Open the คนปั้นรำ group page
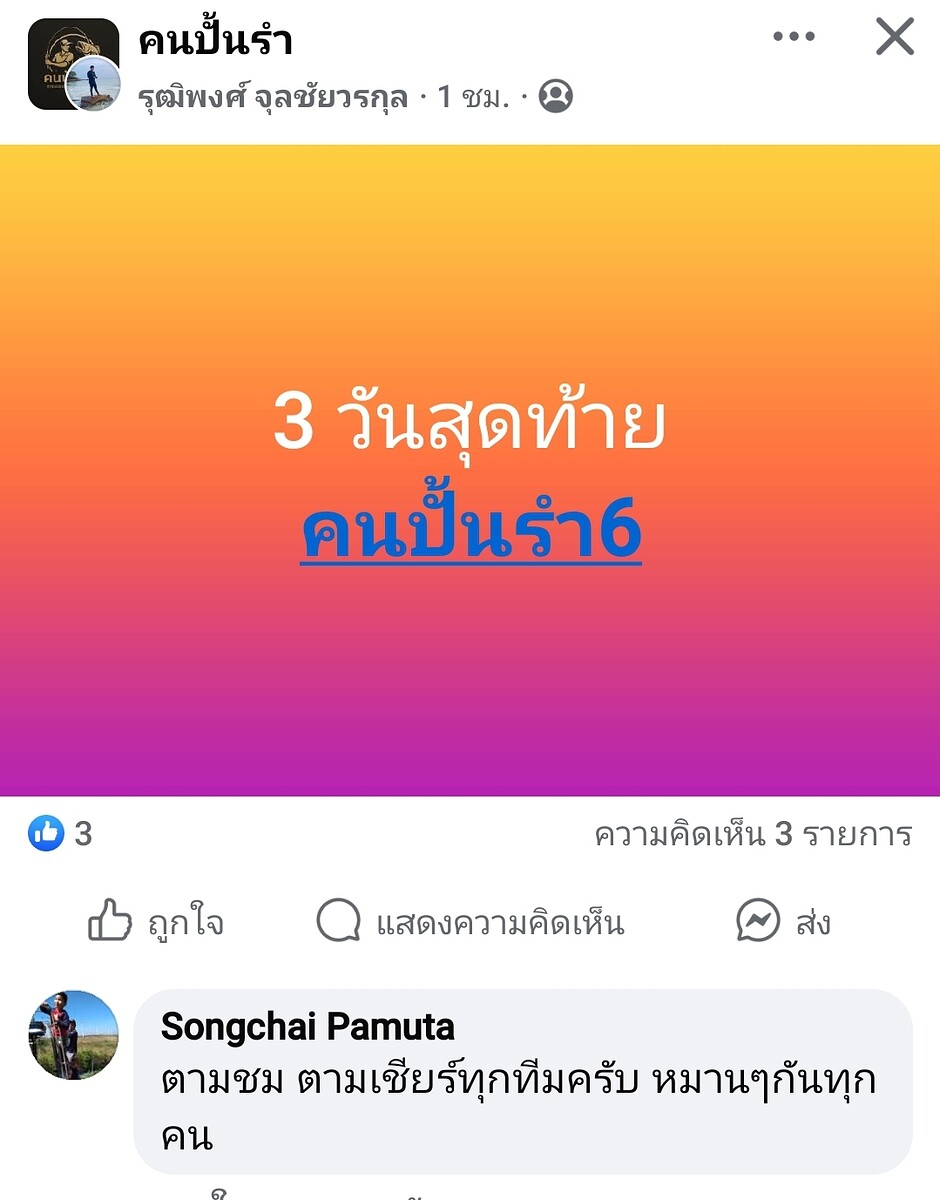940x1200 pixels. [215, 41]
